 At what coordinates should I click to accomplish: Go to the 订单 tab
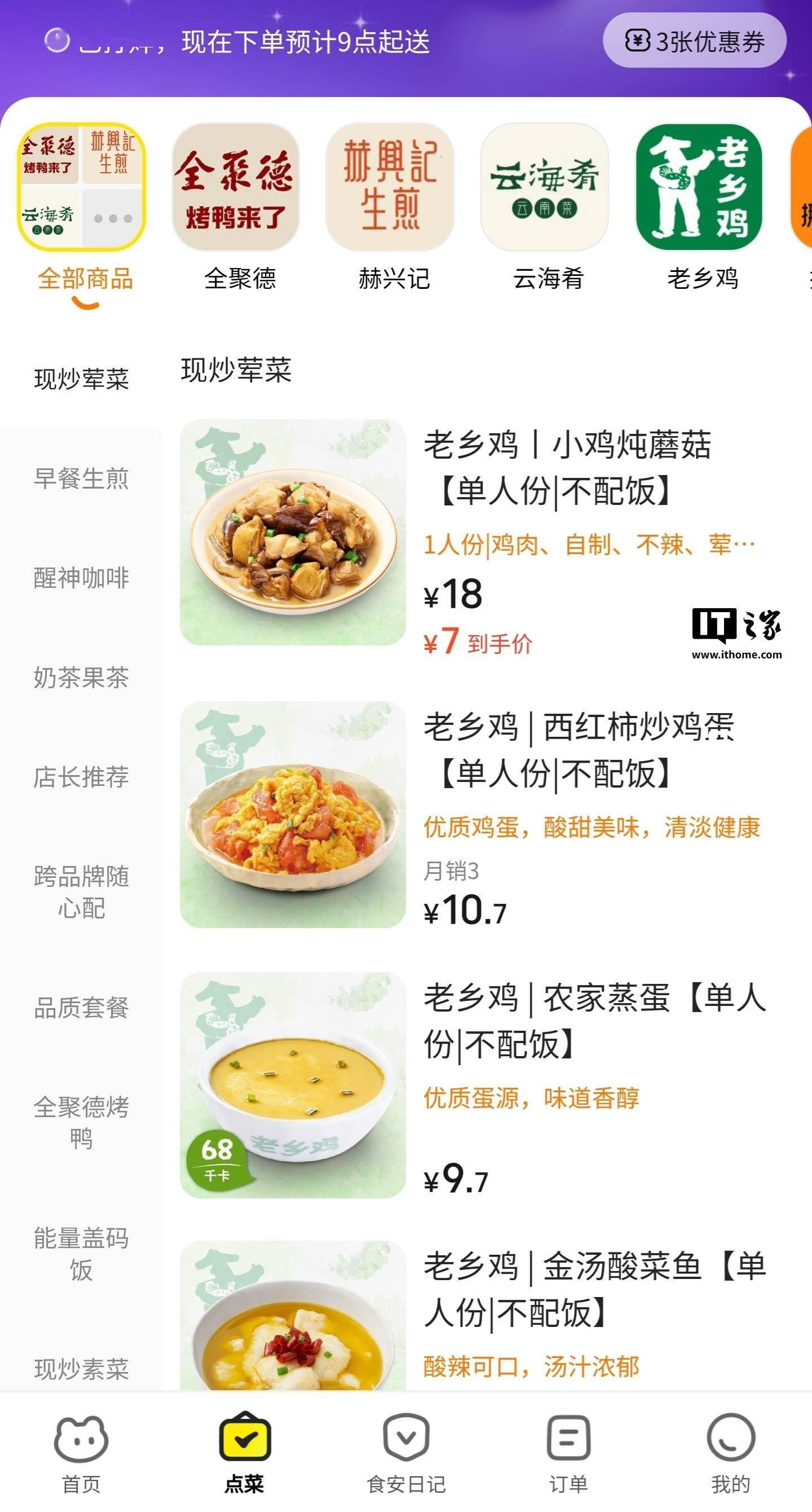[568, 1453]
